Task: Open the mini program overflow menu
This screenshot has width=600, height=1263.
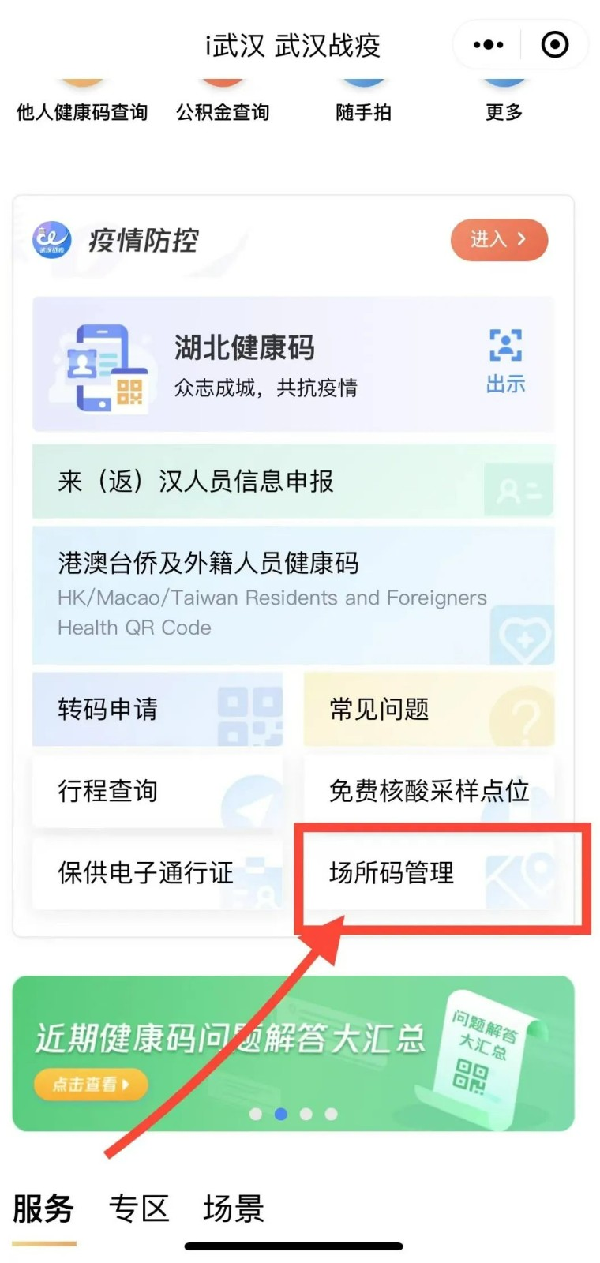Action: [489, 45]
